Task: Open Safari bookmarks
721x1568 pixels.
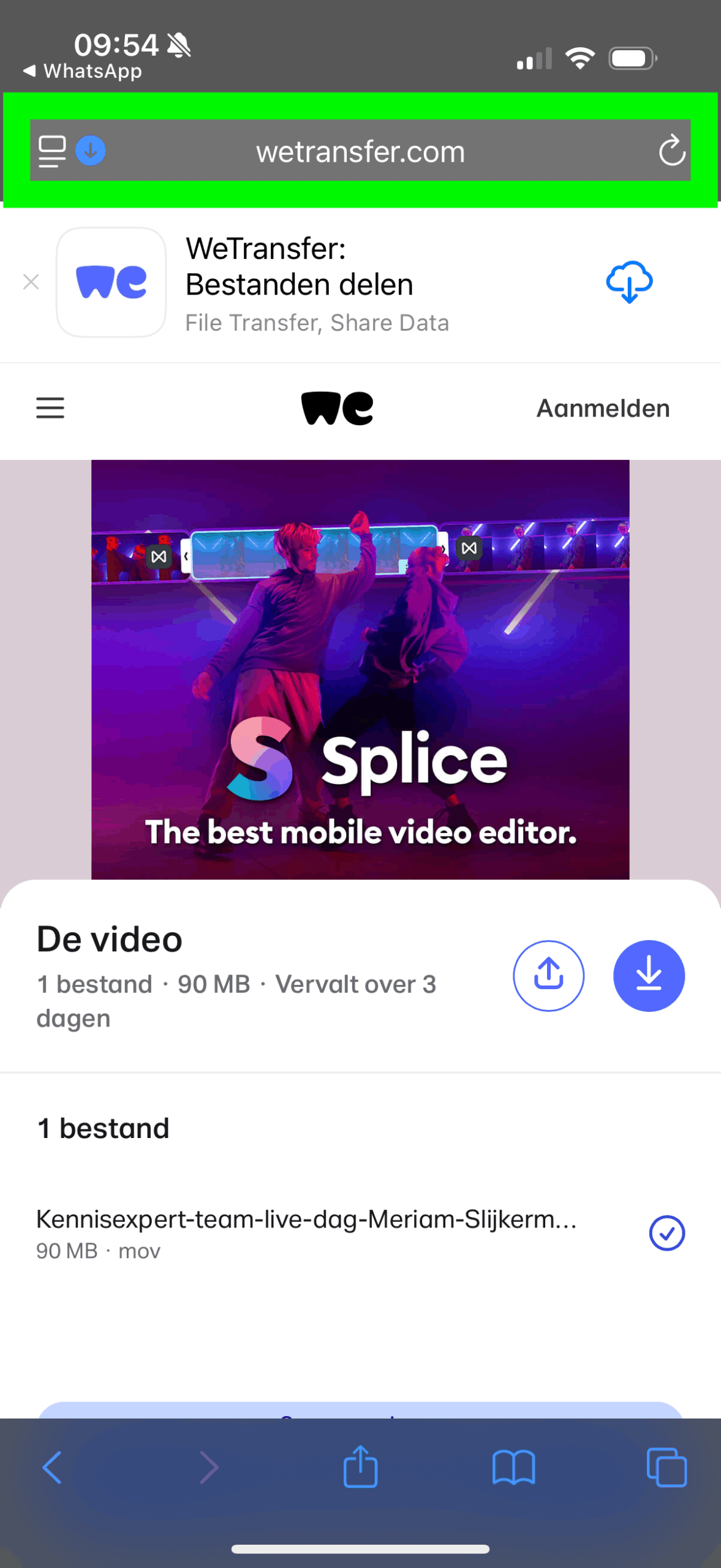Action: click(513, 1468)
